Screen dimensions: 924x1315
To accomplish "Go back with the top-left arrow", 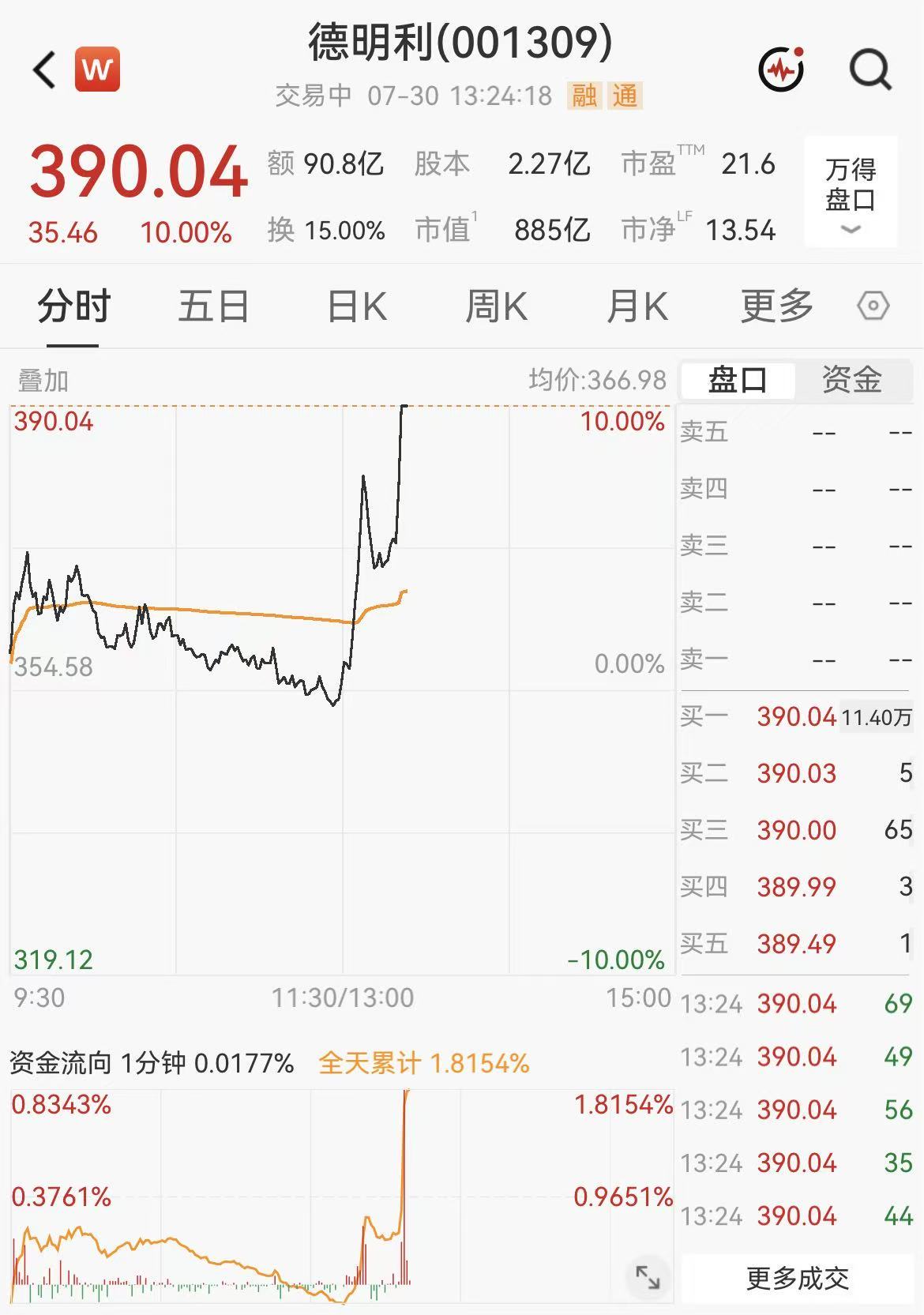I will point(44,70).
